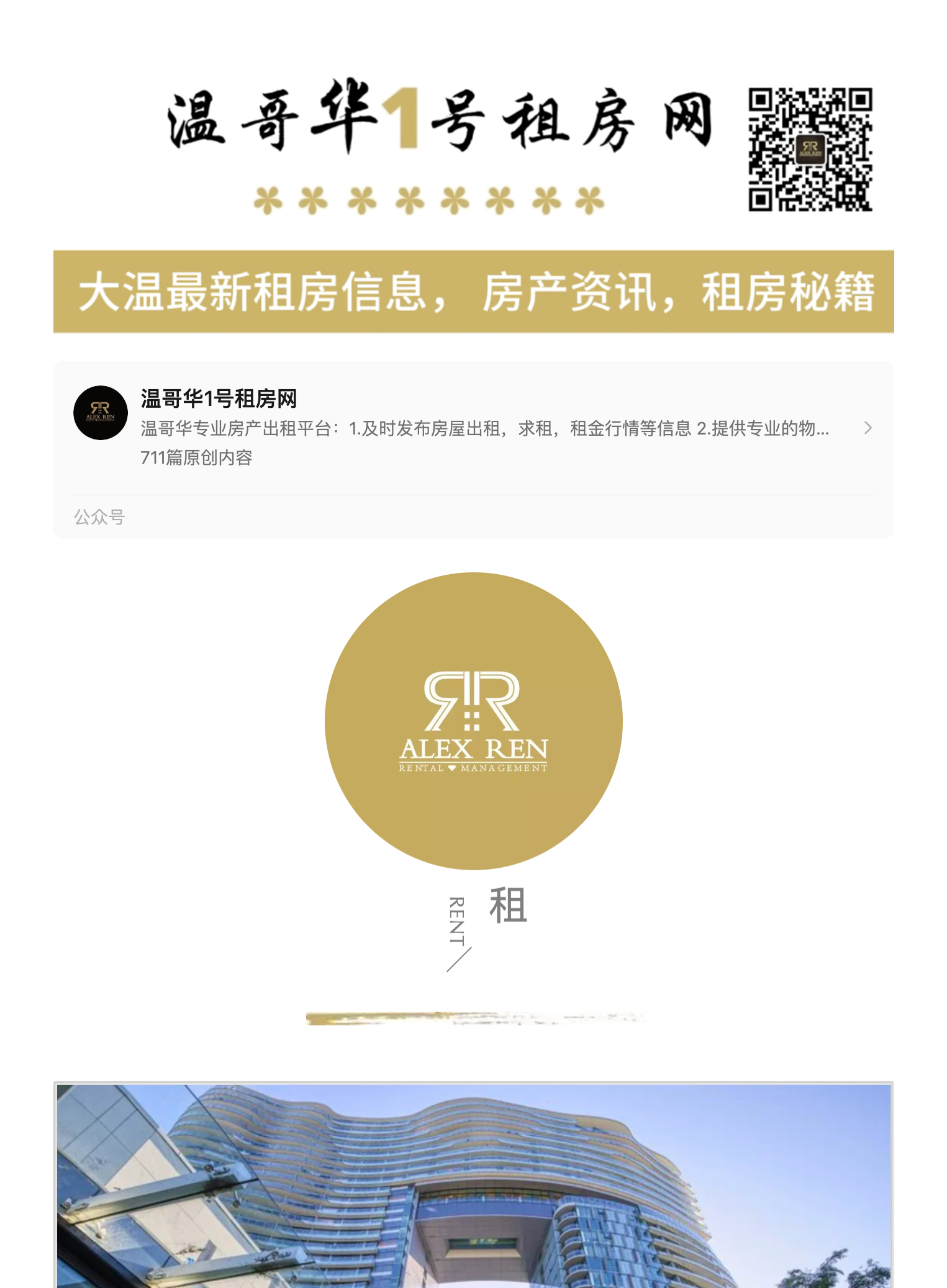The width and height of the screenshot is (947, 1288).
Task: Tap the chevron on the account card
Action: tap(868, 428)
